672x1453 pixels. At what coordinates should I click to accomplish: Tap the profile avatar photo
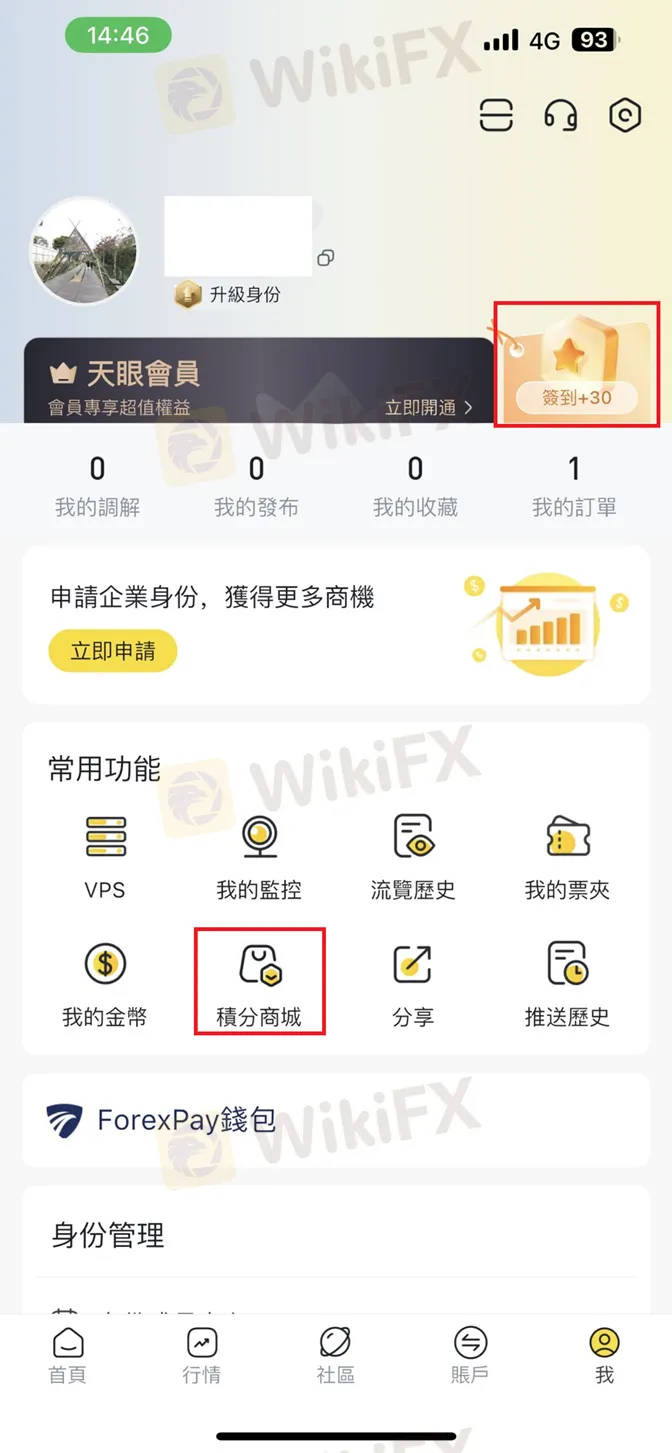coord(83,250)
